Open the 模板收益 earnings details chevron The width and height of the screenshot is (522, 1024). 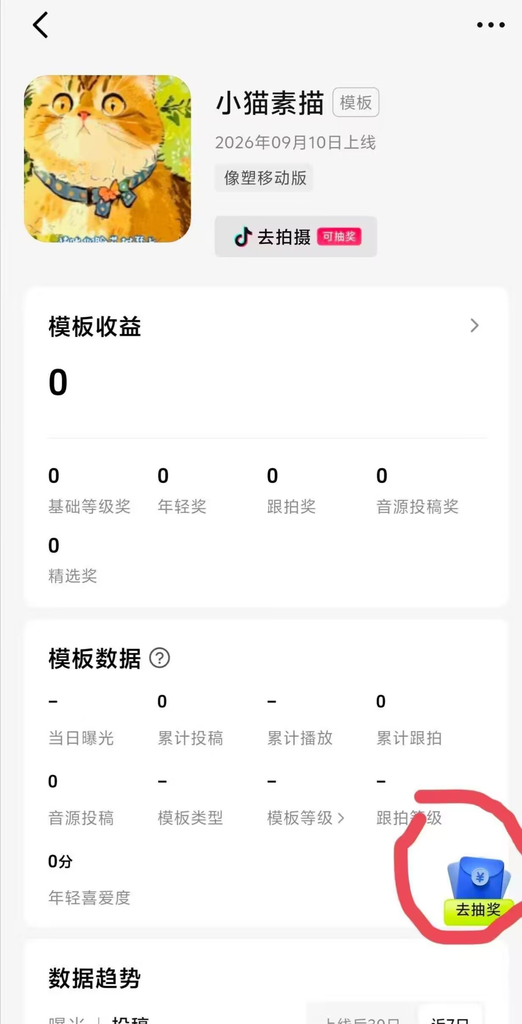[x=475, y=326]
